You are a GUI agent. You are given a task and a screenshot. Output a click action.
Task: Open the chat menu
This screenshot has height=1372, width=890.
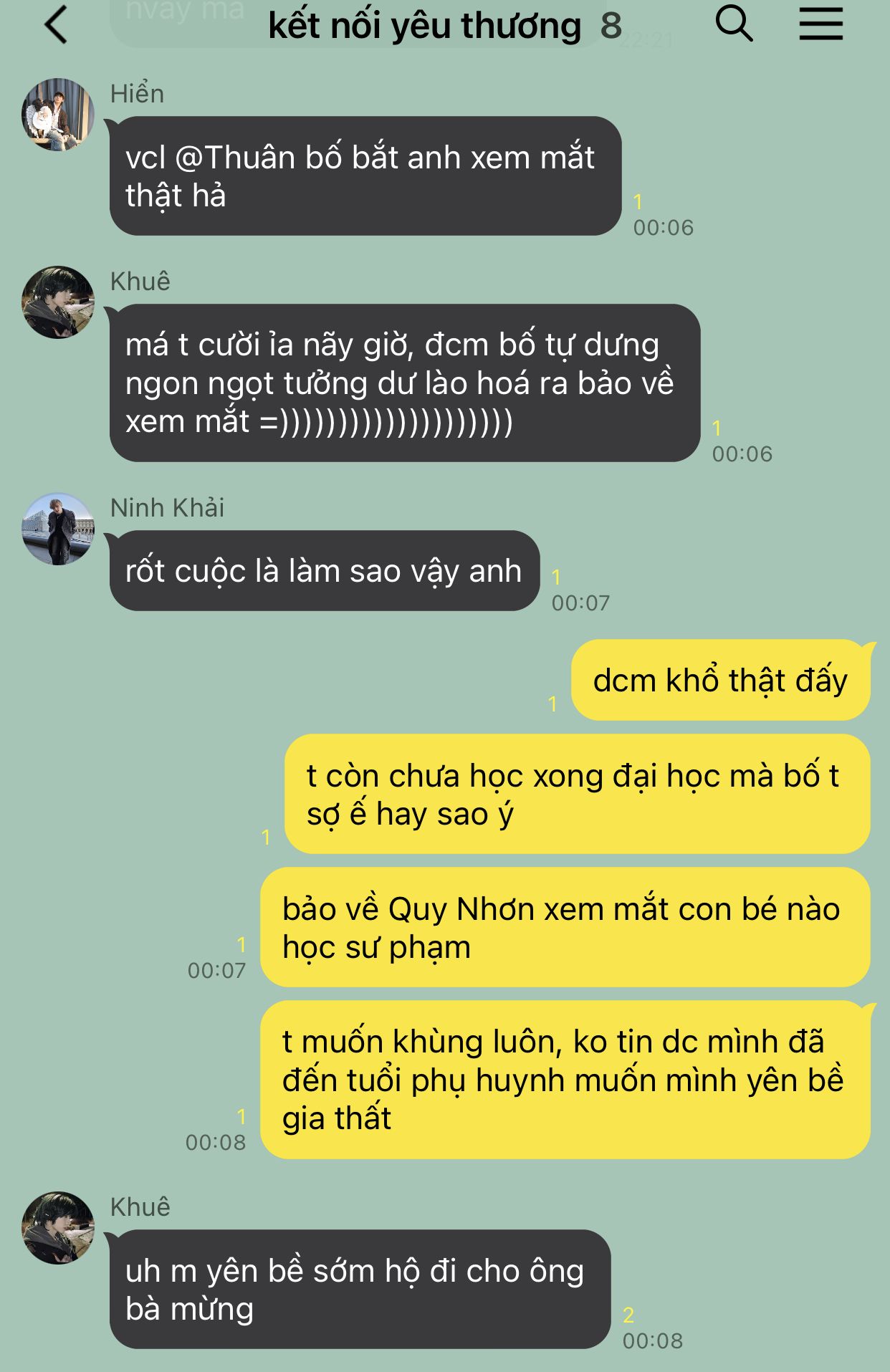pyautogui.click(x=820, y=24)
